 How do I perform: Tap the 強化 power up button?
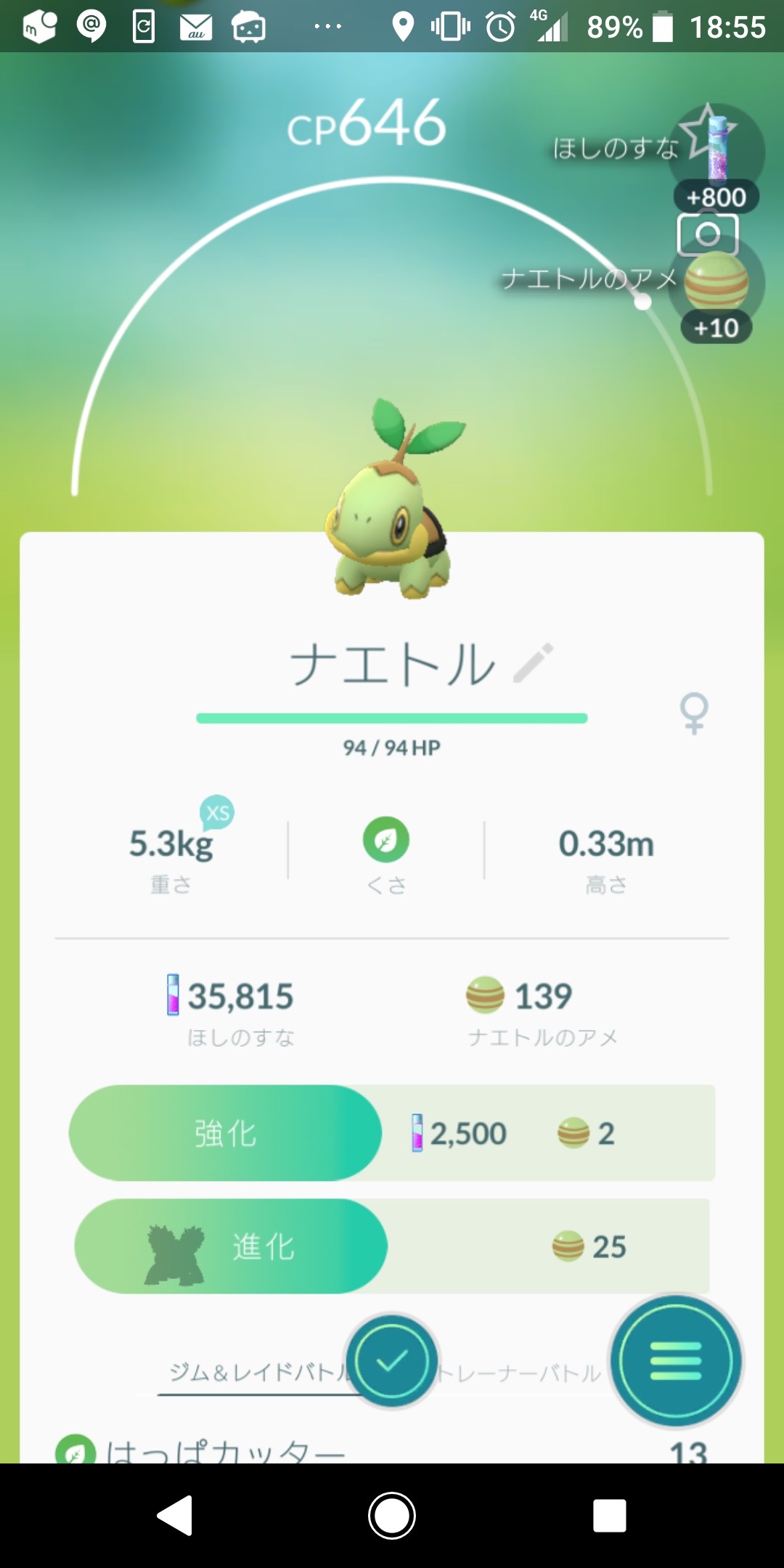225,1133
